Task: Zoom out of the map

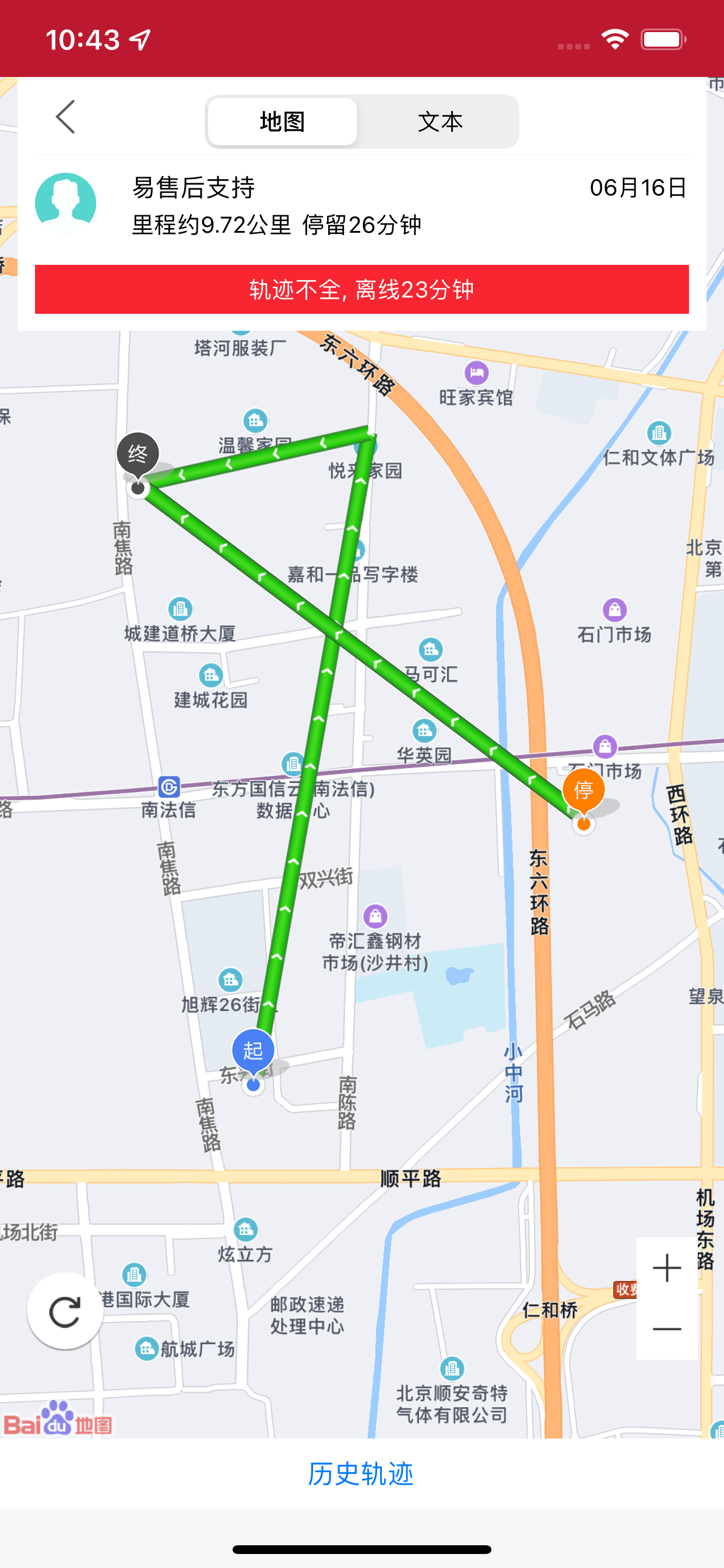Action: click(666, 1329)
